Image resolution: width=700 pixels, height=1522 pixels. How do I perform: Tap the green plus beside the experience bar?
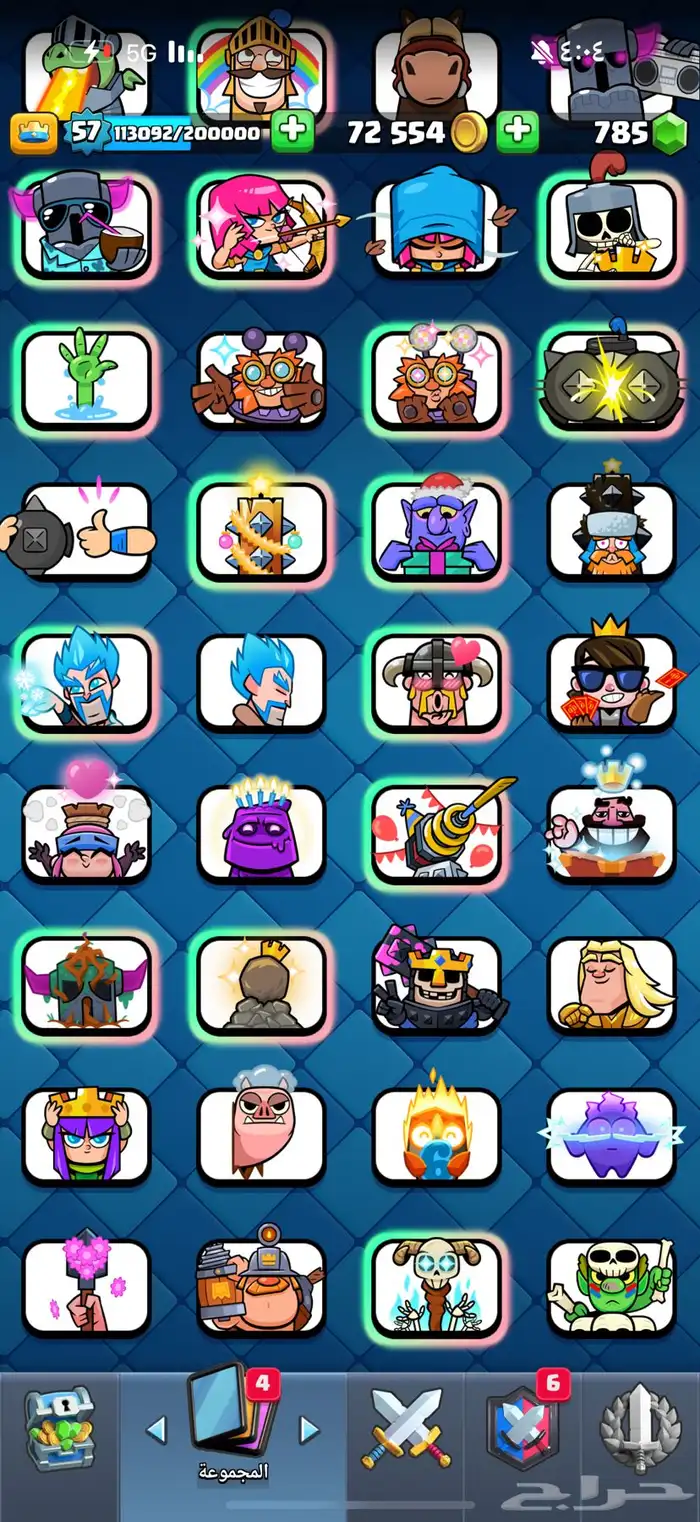click(292, 132)
